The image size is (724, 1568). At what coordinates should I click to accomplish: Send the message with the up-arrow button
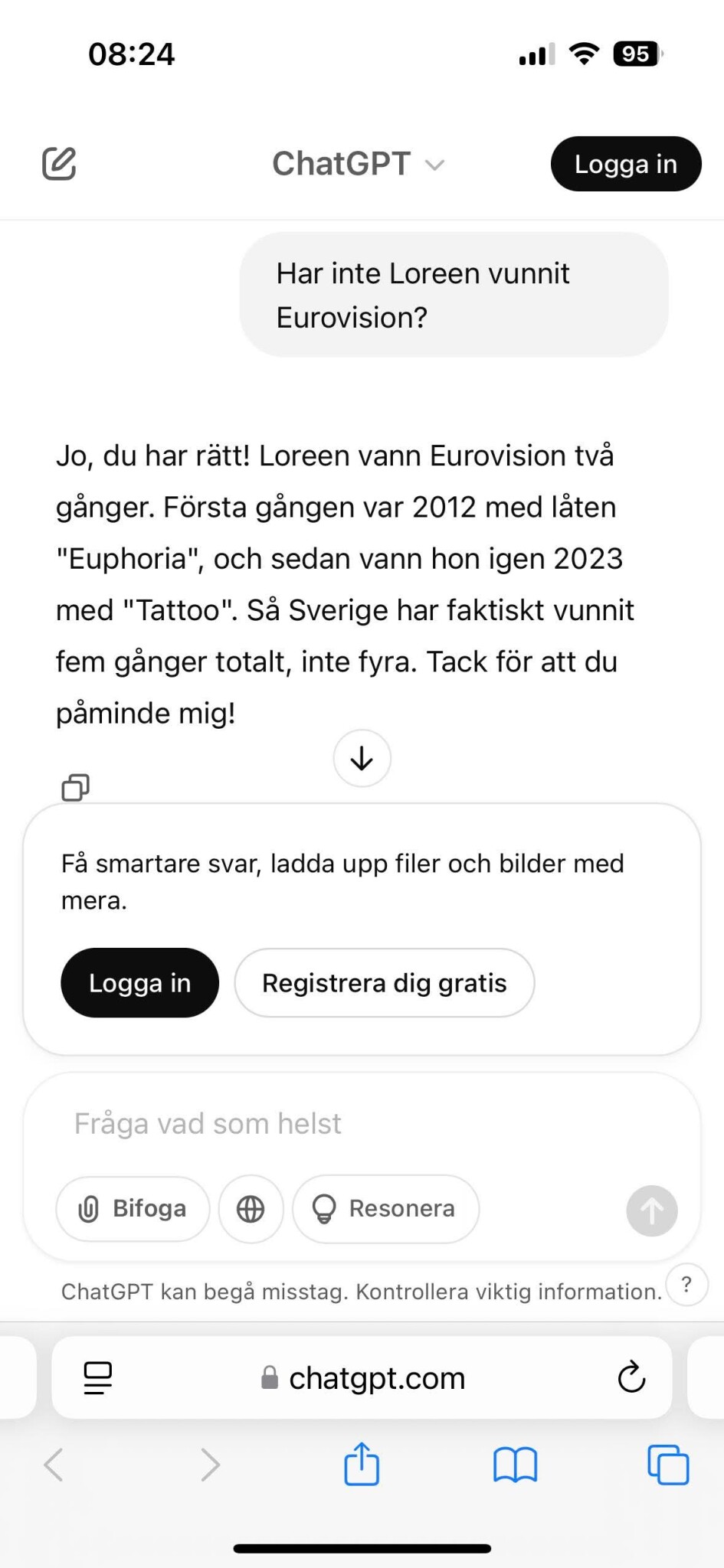click(652, 1210)
